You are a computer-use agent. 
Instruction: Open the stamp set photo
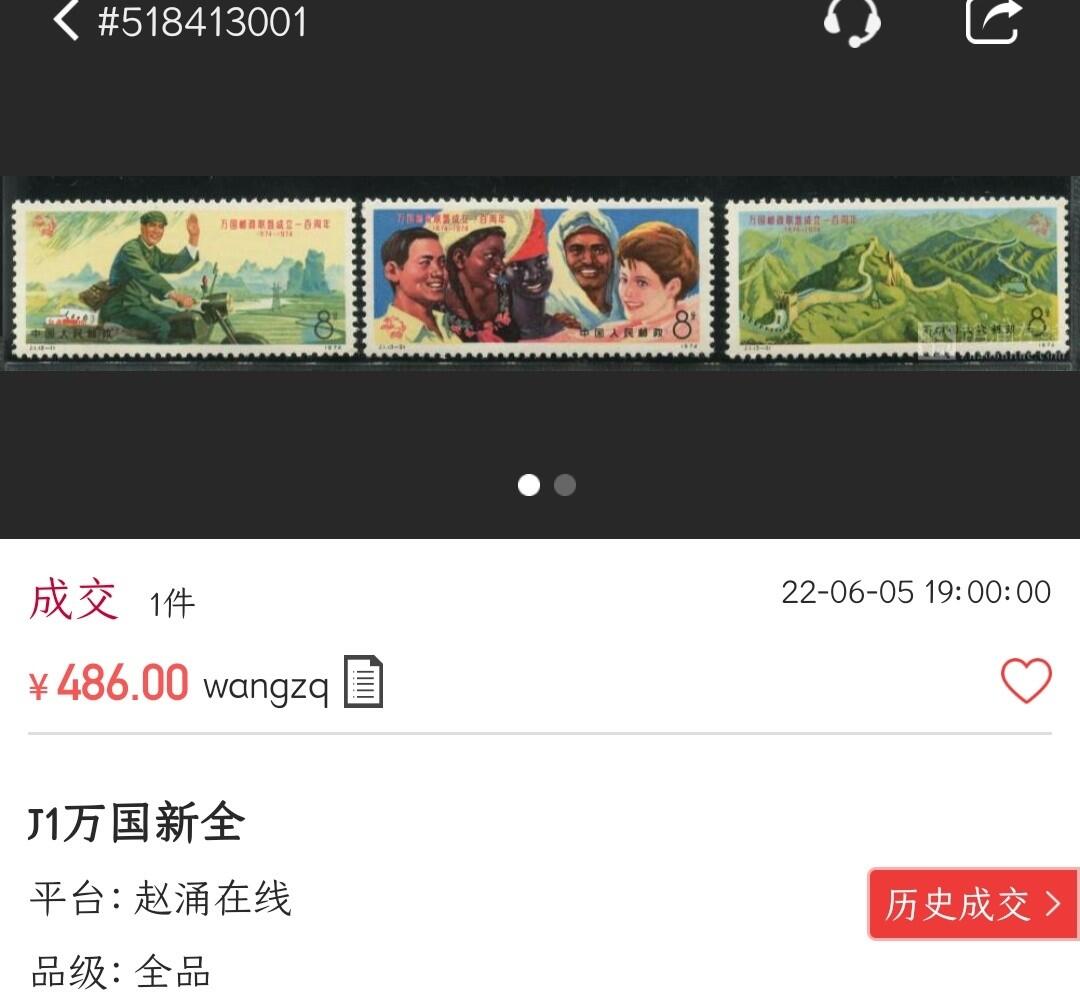[540, 275]
